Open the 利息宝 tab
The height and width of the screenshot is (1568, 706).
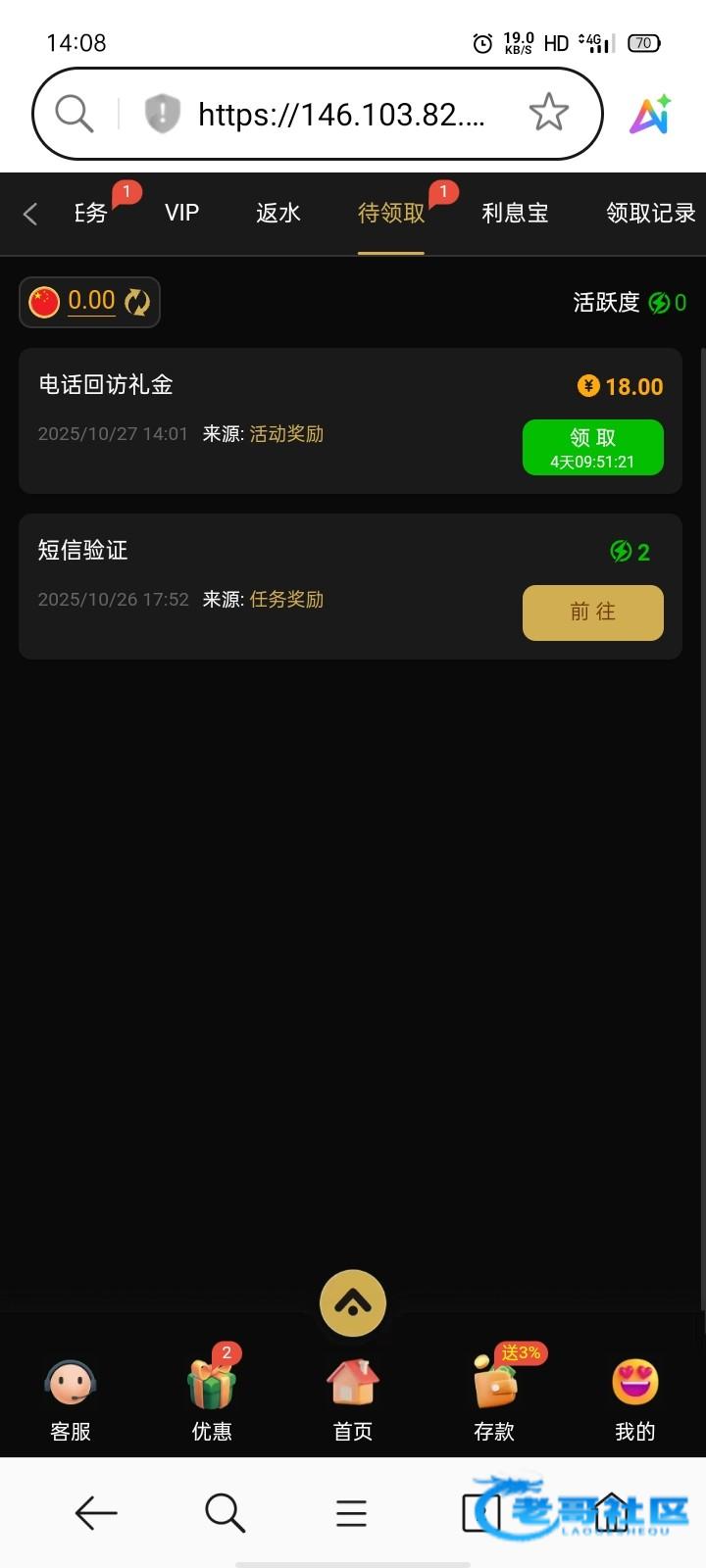coord(514,213)
